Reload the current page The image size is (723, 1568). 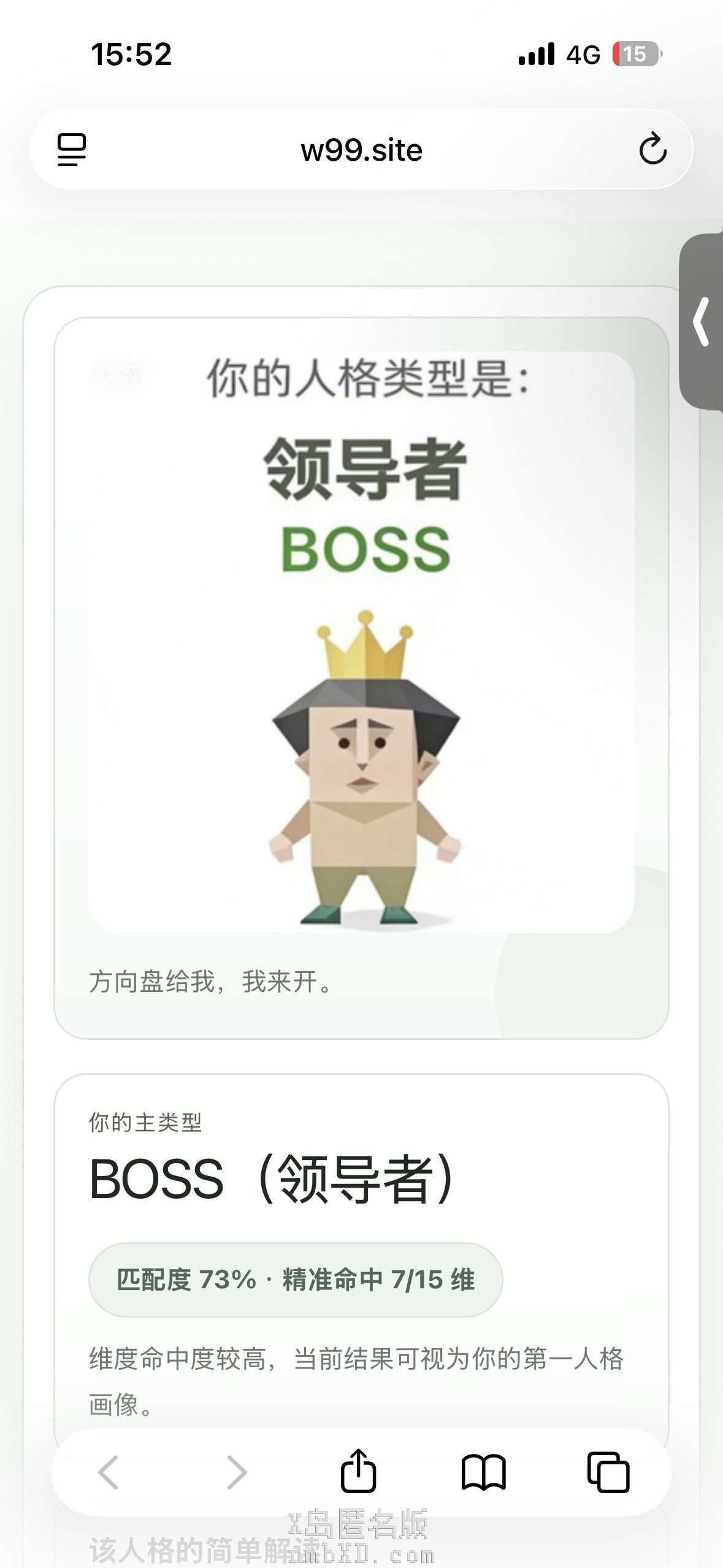pos(652,149)
